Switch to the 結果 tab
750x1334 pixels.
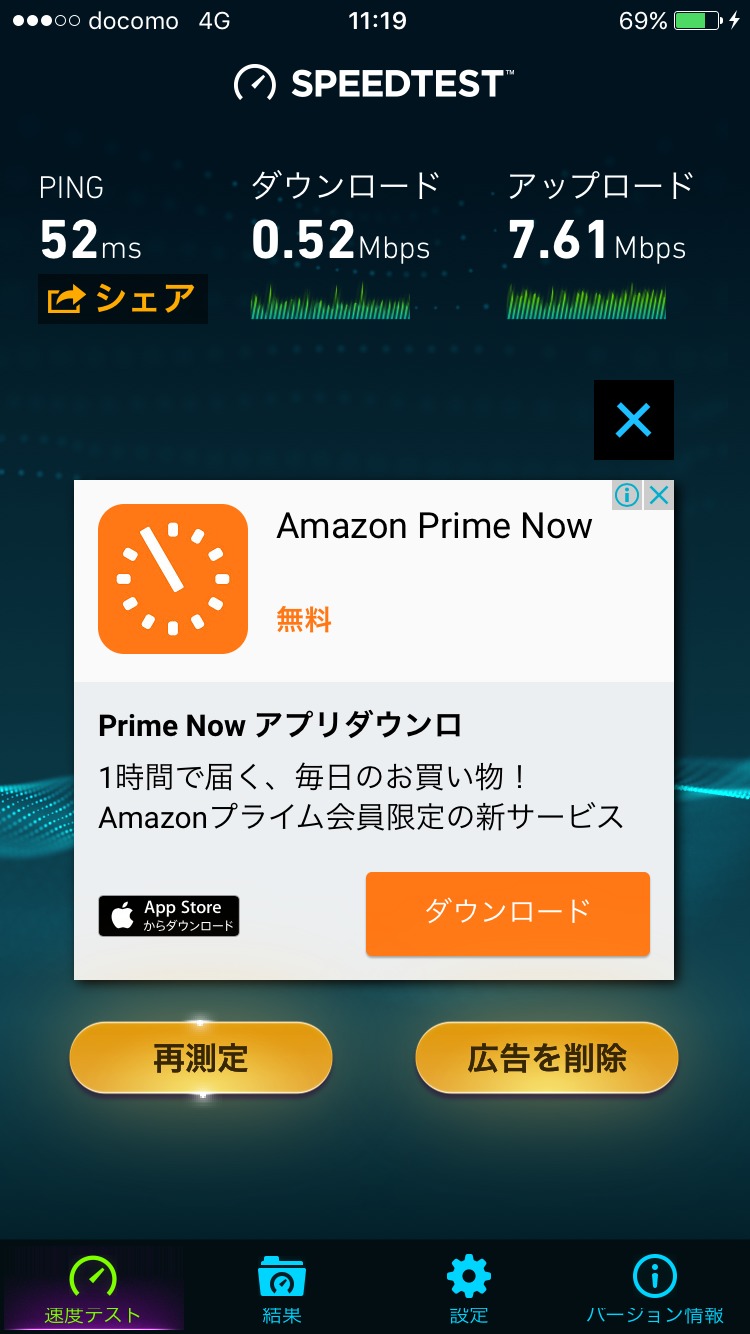281,1290
